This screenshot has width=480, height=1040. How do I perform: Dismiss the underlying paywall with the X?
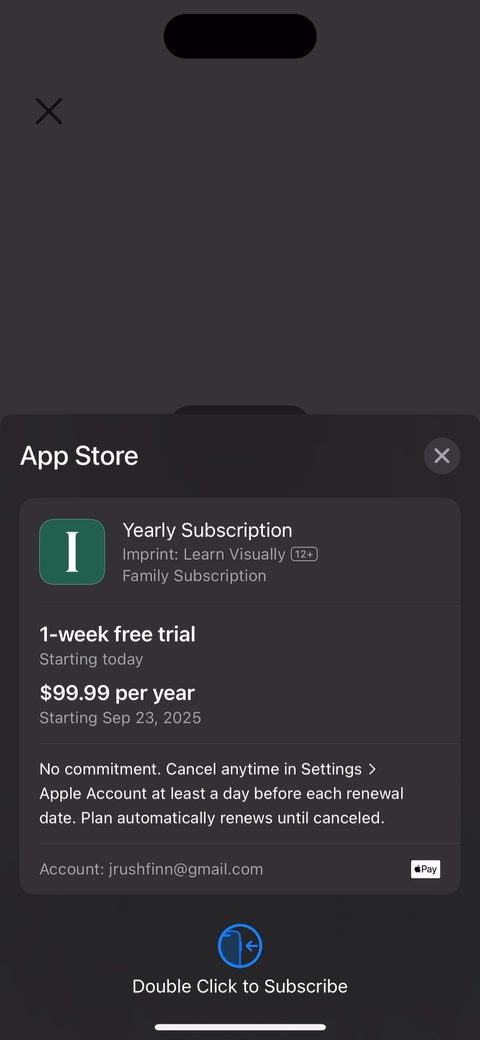[x=48, y=111]
